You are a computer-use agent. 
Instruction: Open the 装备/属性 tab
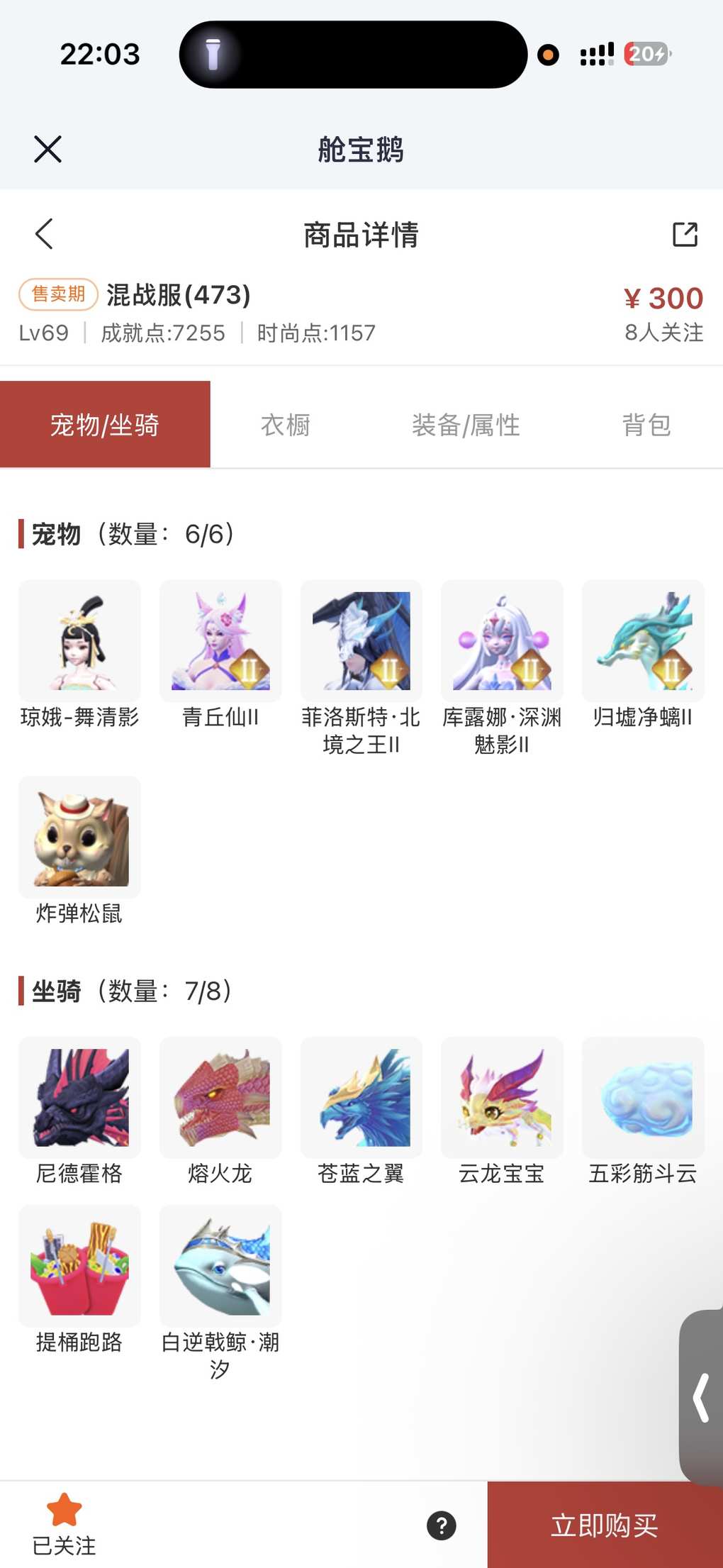[x=466, y=425]
